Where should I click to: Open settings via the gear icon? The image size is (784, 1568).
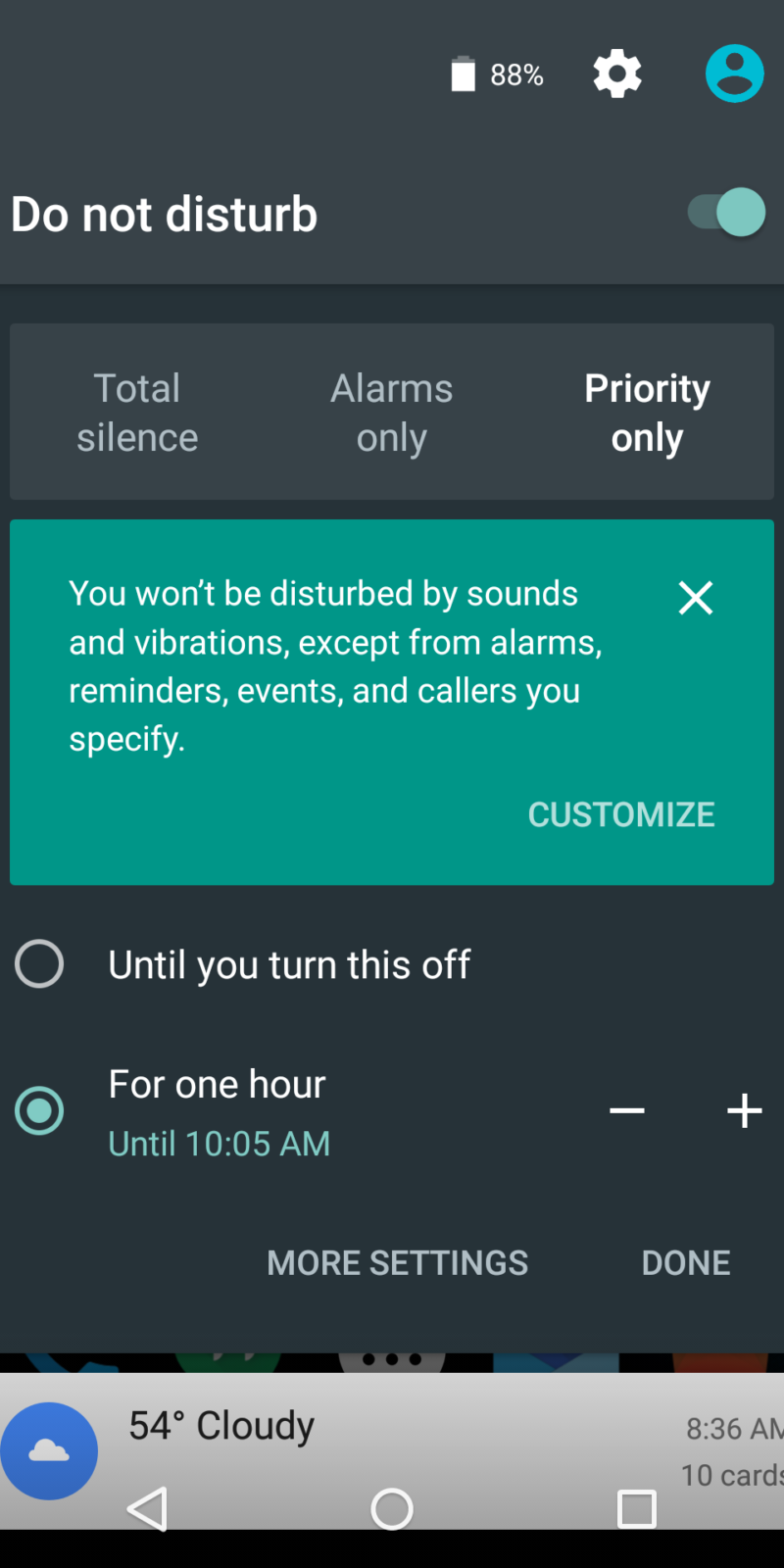[x=617, y=74]
